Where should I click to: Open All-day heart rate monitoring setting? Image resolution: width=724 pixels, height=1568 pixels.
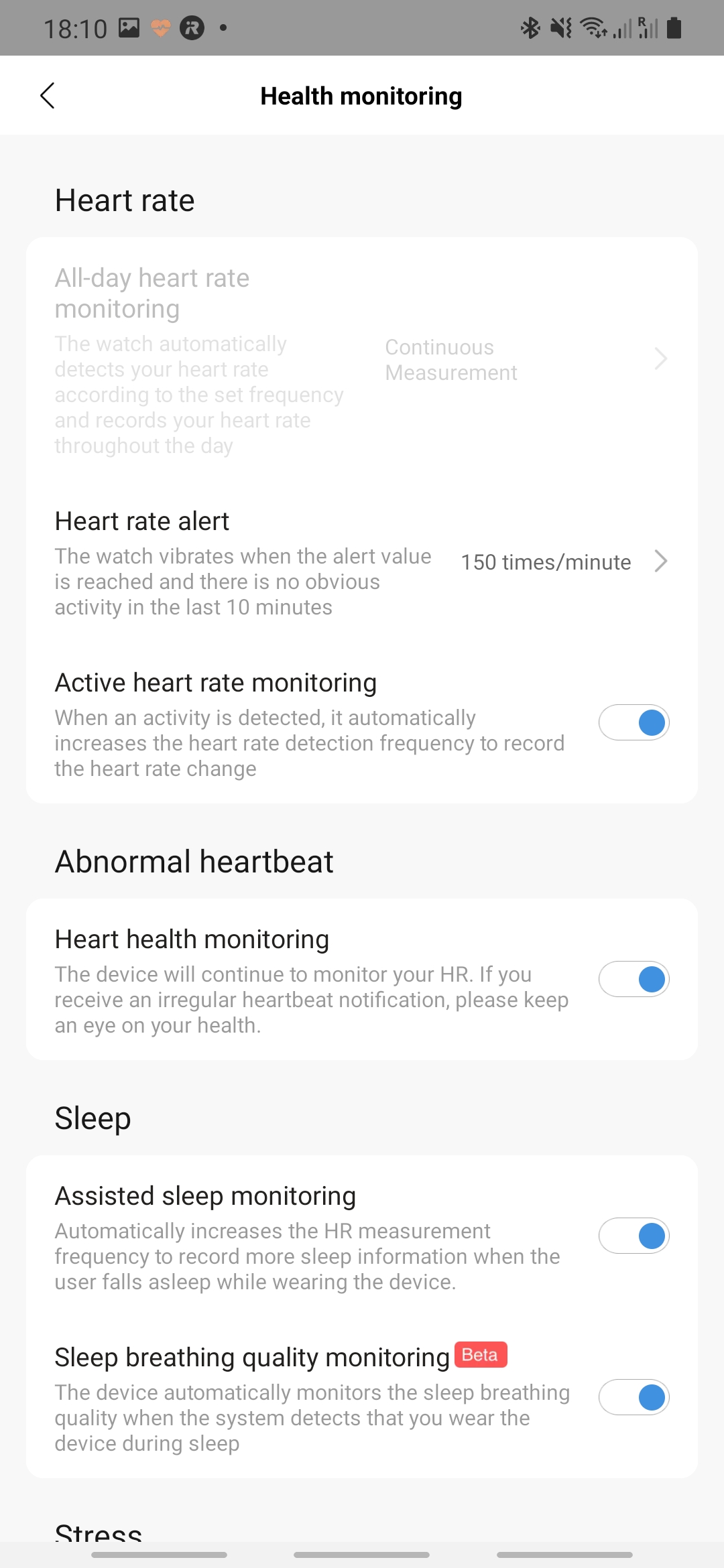(362, 360)
